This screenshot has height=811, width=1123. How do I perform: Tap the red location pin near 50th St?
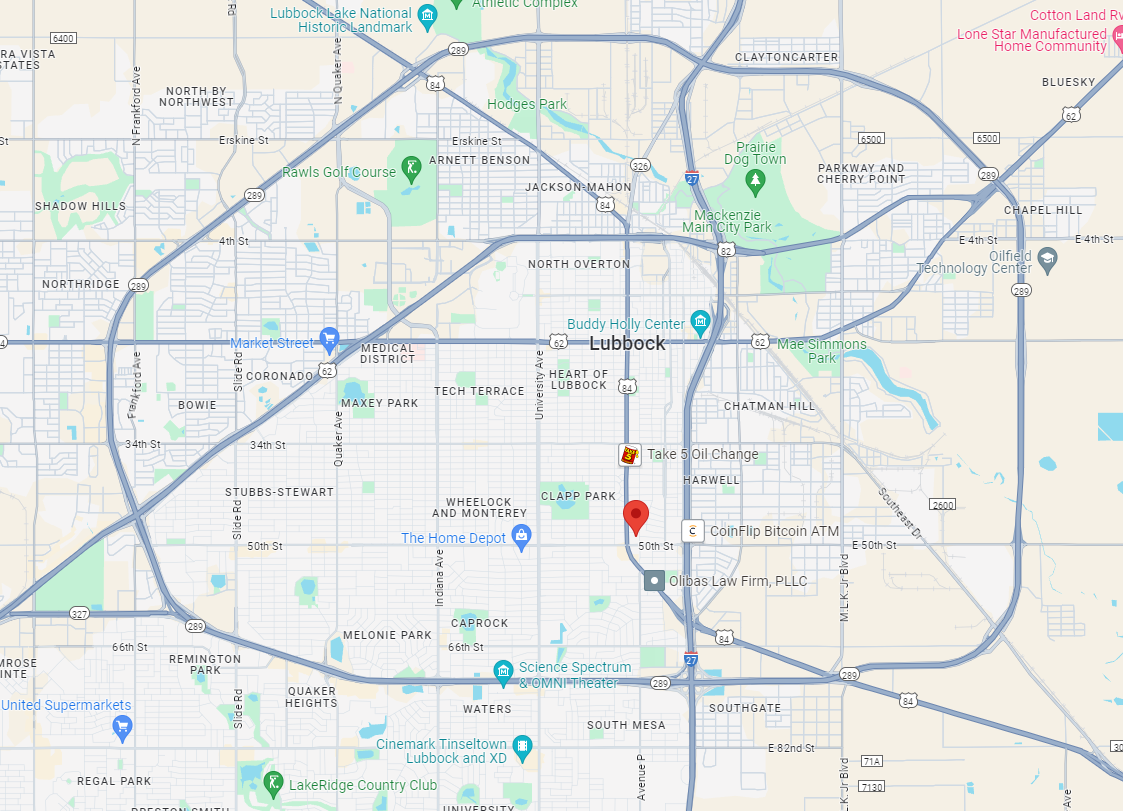[636, 516]
